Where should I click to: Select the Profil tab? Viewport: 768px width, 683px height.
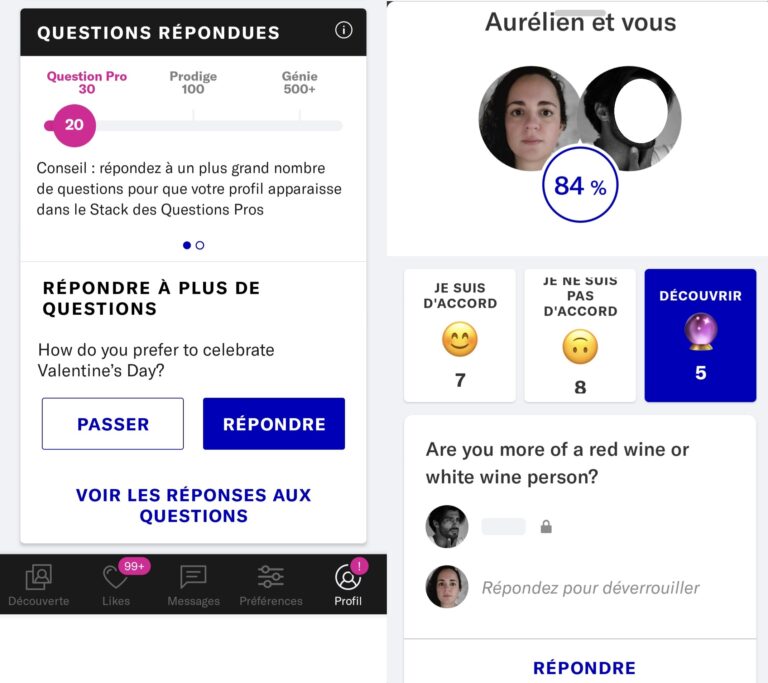pos(348,585)
